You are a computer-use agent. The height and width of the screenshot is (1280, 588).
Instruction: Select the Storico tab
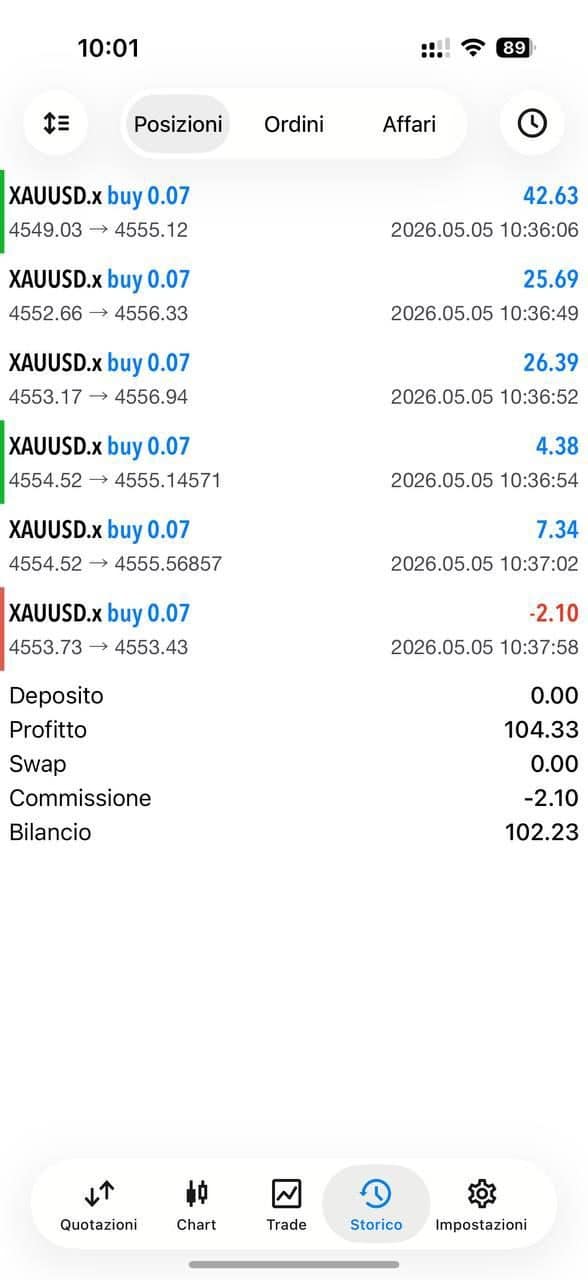click(x=376, y=1205)
